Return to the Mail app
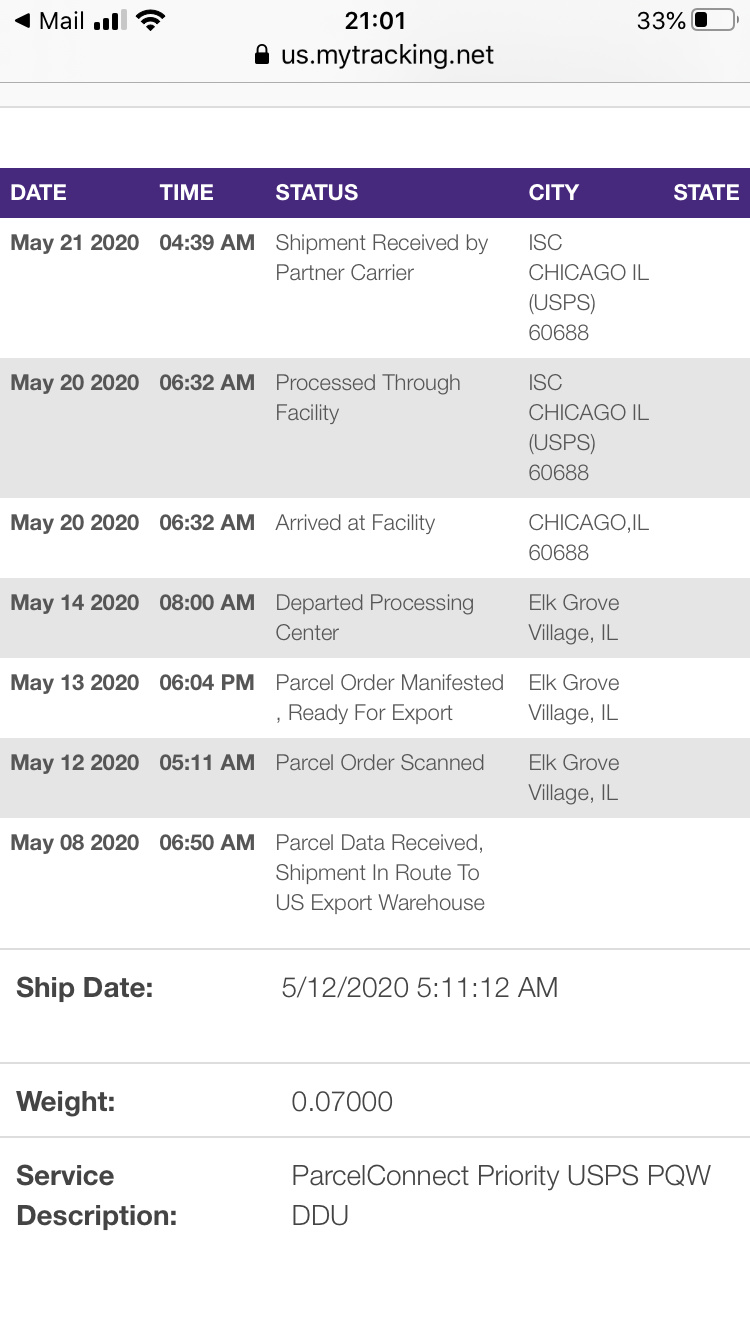The image size is (750, 1334). click(48, 21)
